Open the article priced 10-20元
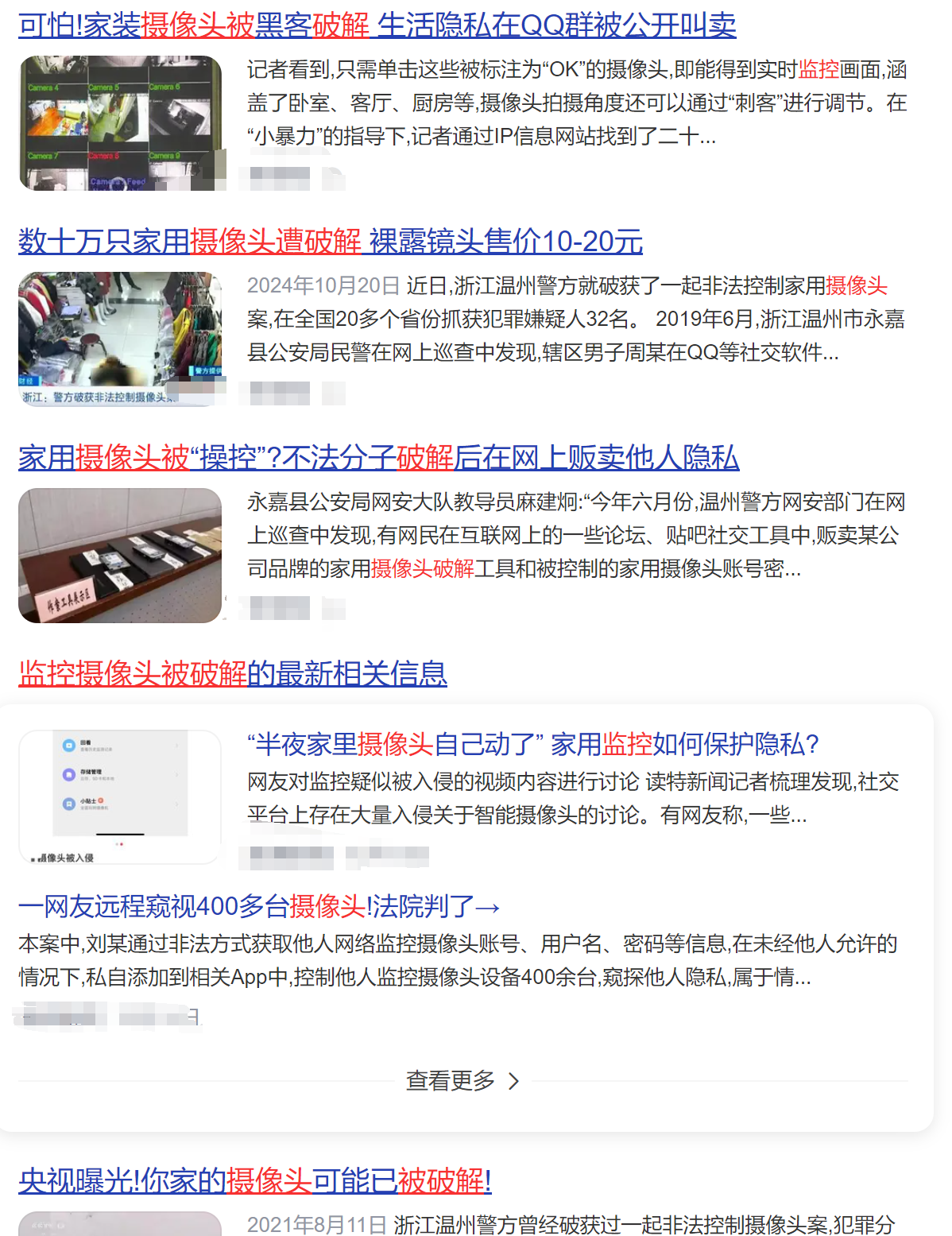The height and width of the screenshot is (1236, 952). pos(330,242)
